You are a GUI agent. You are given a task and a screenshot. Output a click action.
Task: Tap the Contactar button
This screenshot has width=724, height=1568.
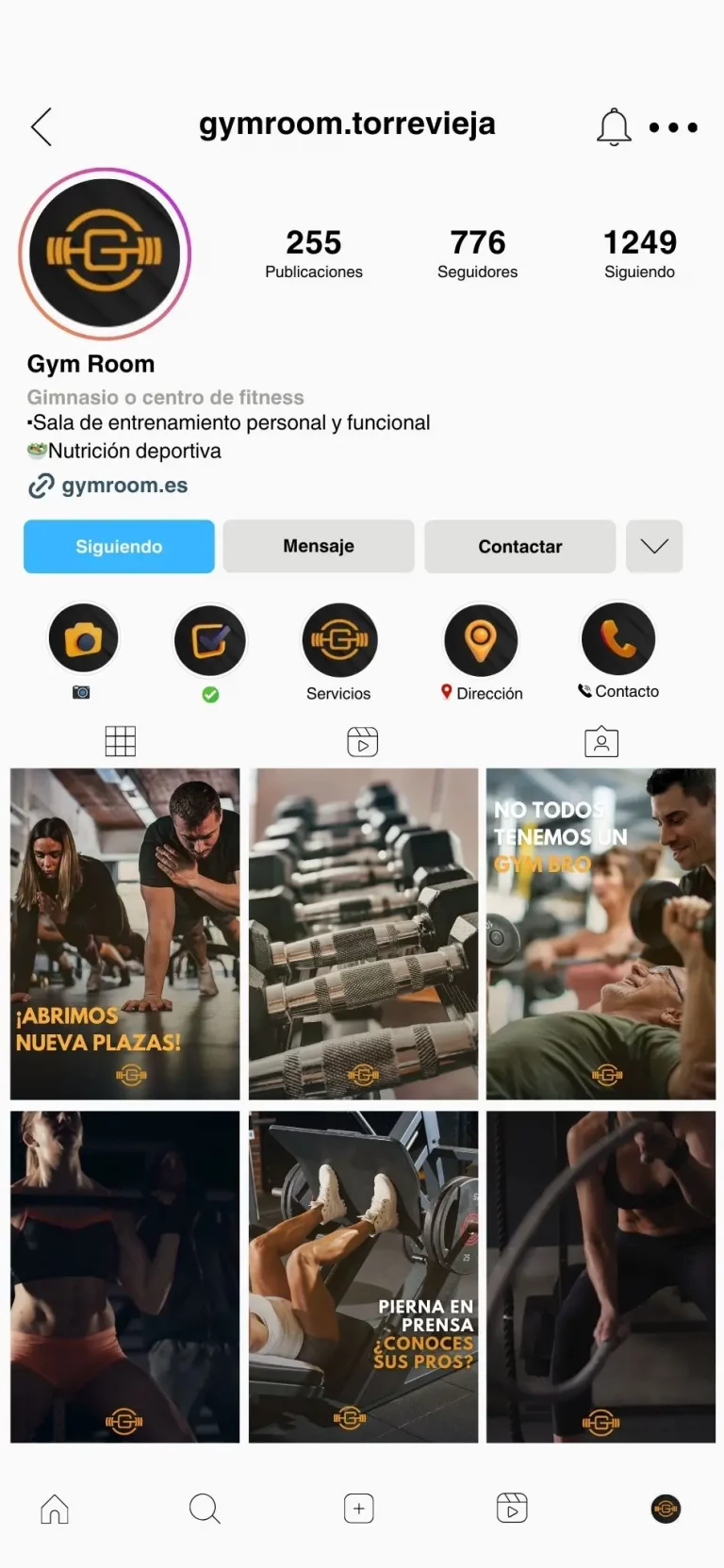coord(519,547)
